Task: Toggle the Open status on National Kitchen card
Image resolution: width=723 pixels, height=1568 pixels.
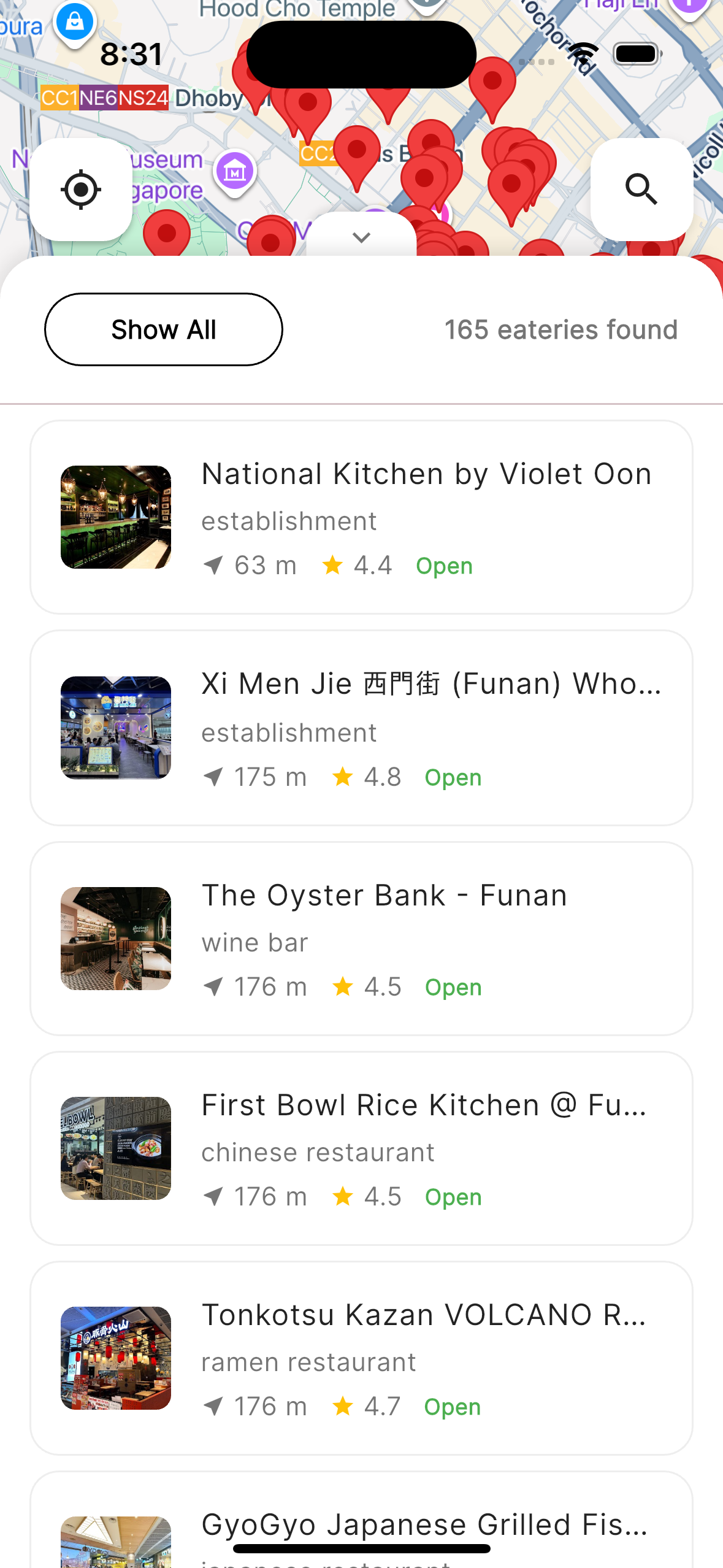Action: 443,566
